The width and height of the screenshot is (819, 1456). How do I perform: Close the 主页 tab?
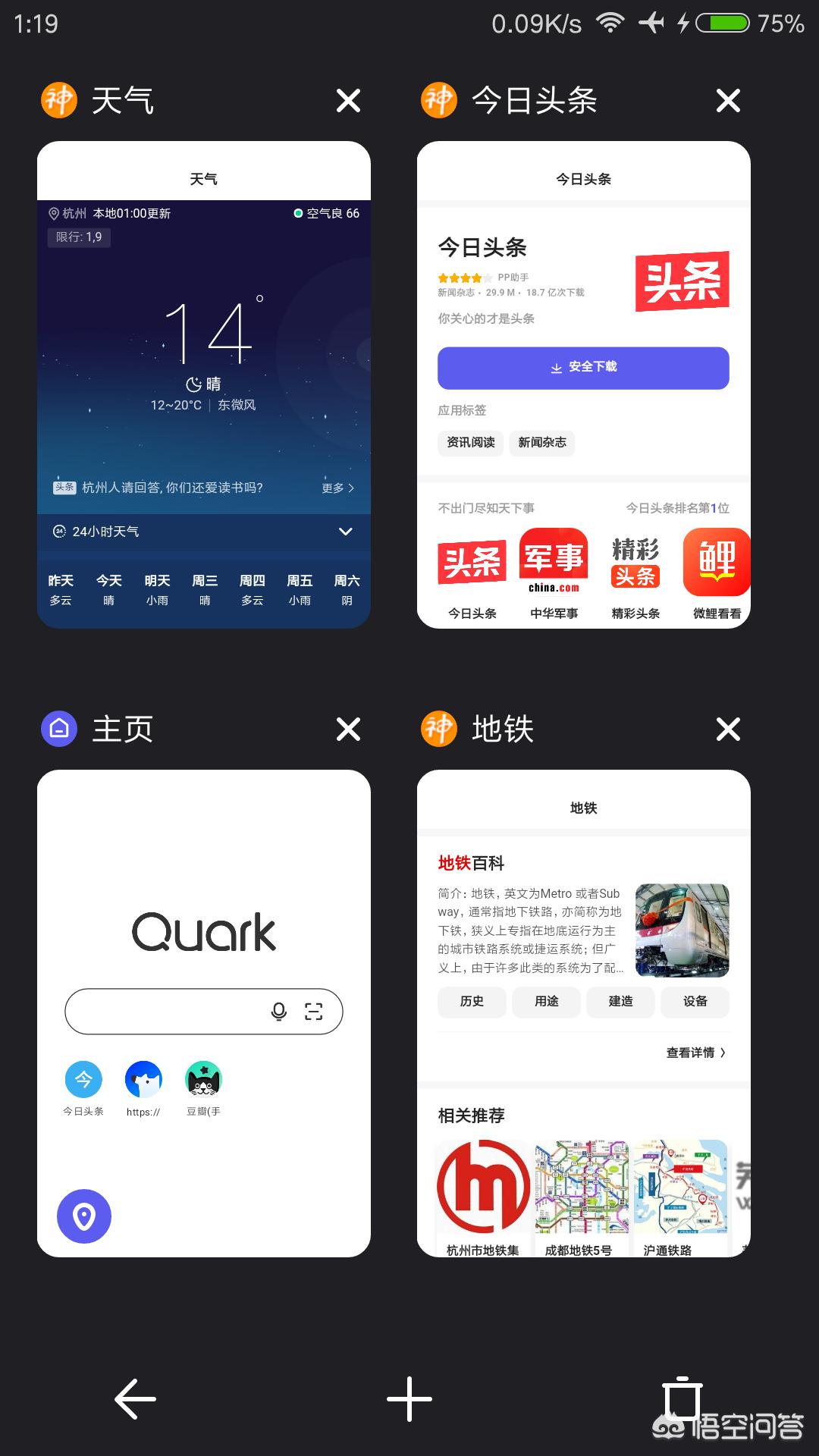348,730
